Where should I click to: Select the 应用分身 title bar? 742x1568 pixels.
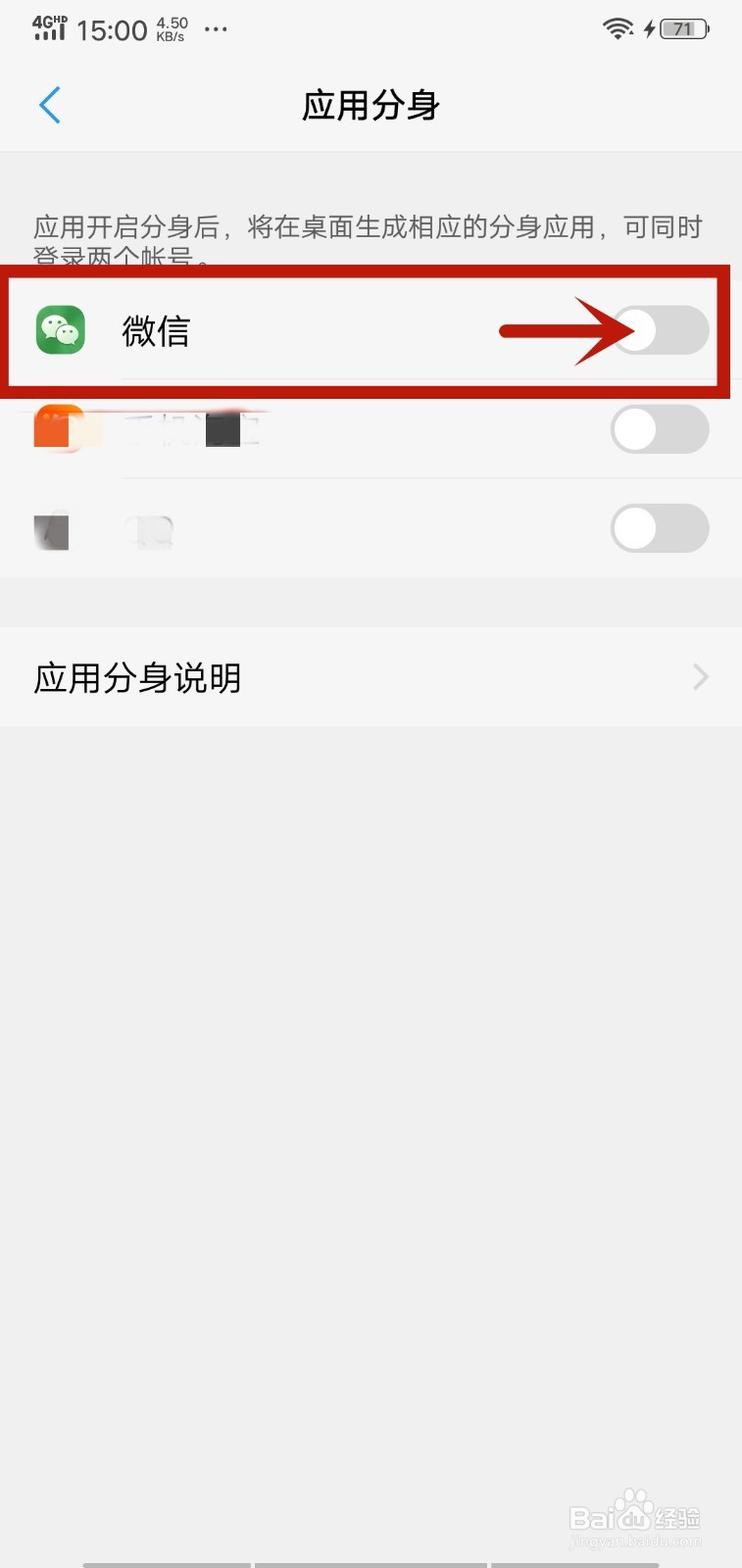(x=371, y=105)
